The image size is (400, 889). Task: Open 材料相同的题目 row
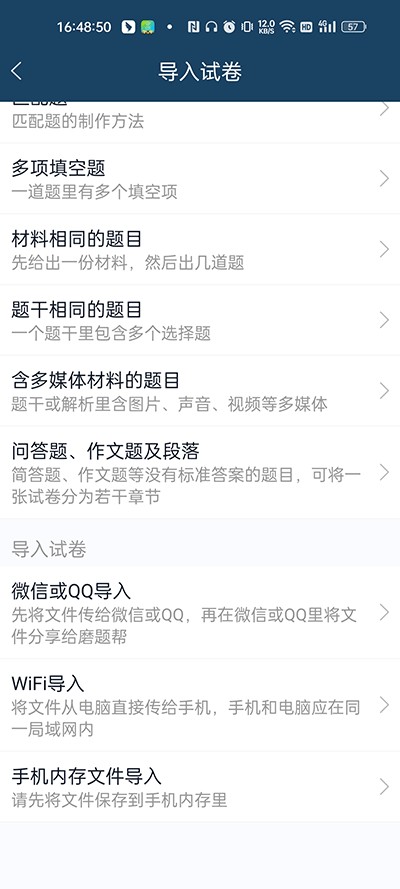[200, 249]
